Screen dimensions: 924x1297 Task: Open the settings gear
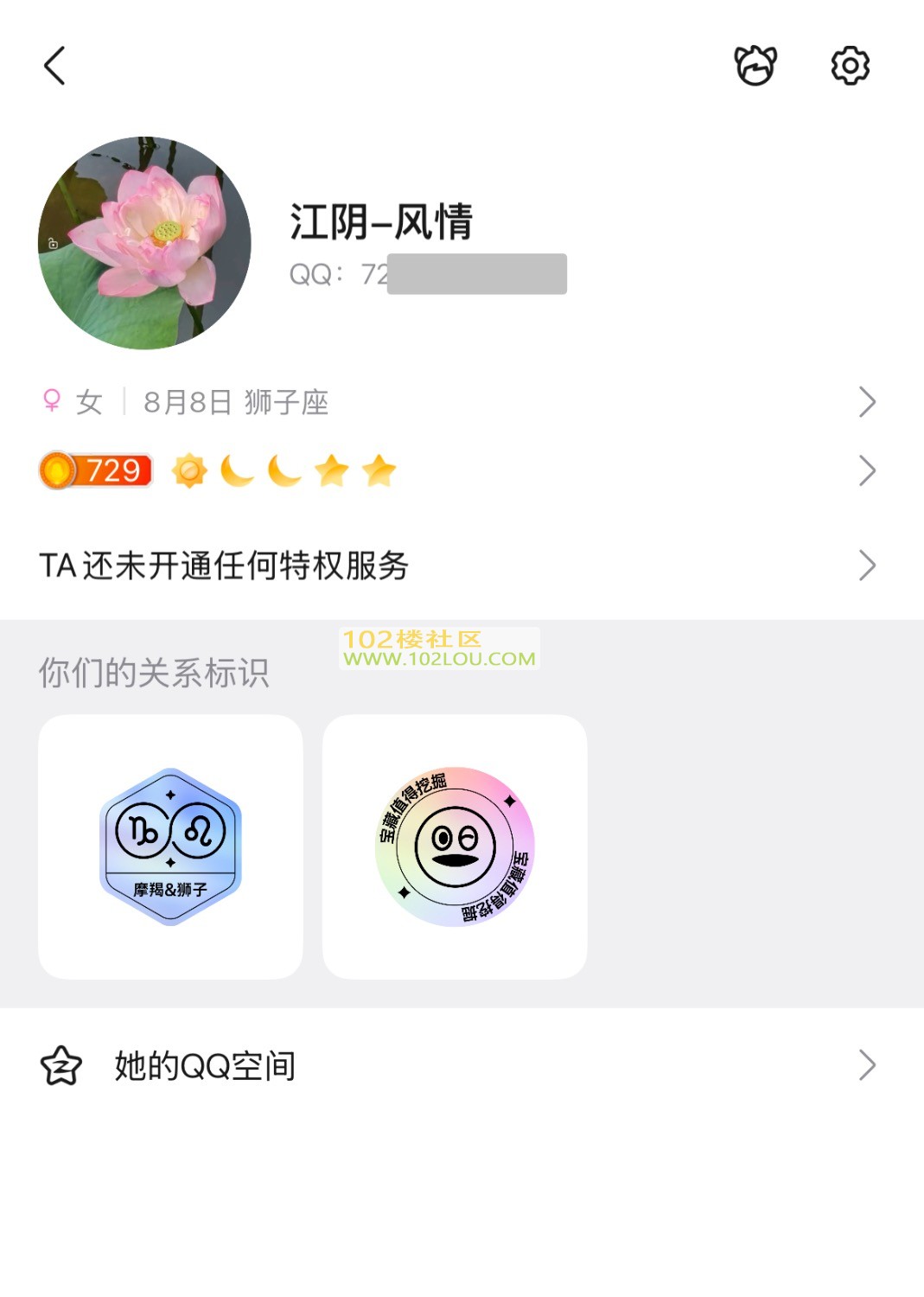tap(850, 66)
